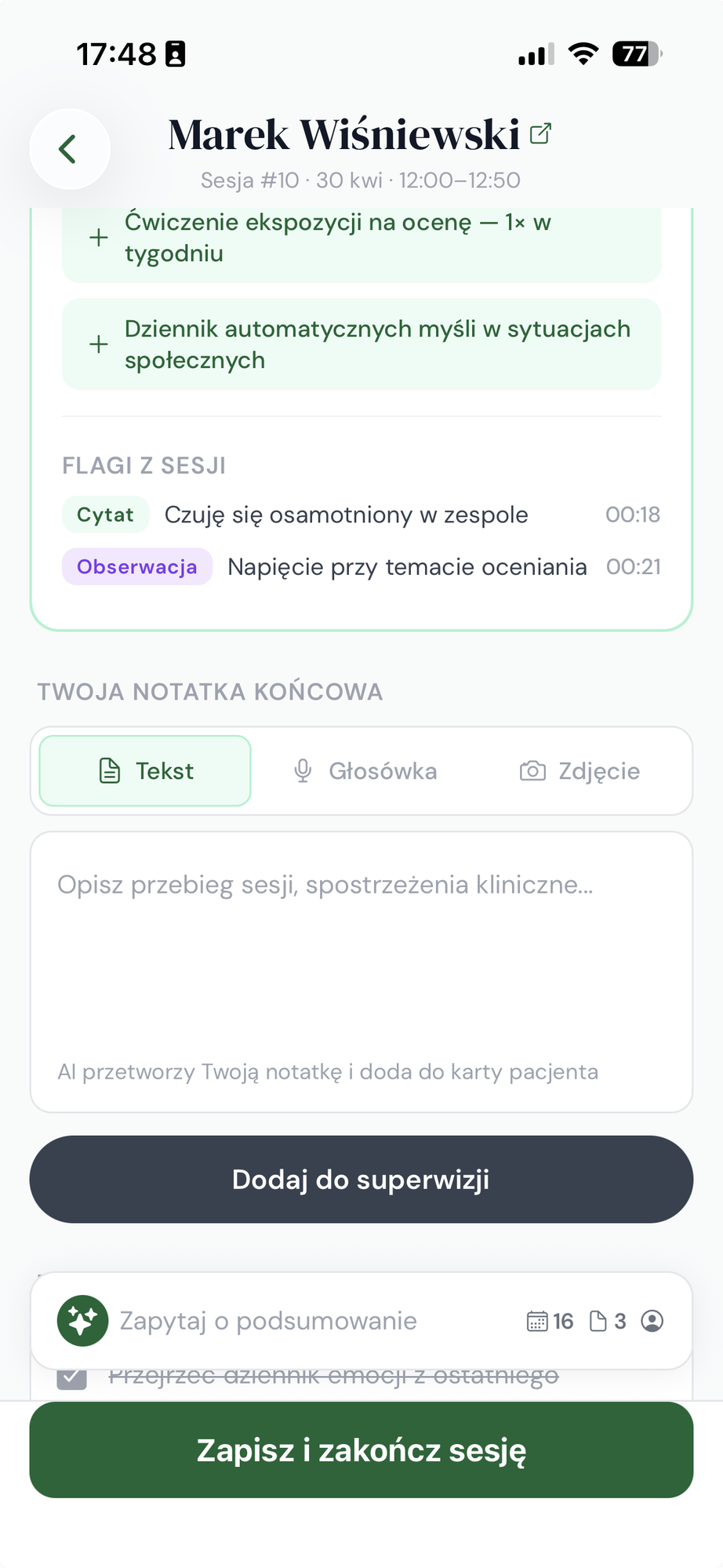Click the document icon inside Tekst tab
723x1568 pixels.
(x=108, y=770)
